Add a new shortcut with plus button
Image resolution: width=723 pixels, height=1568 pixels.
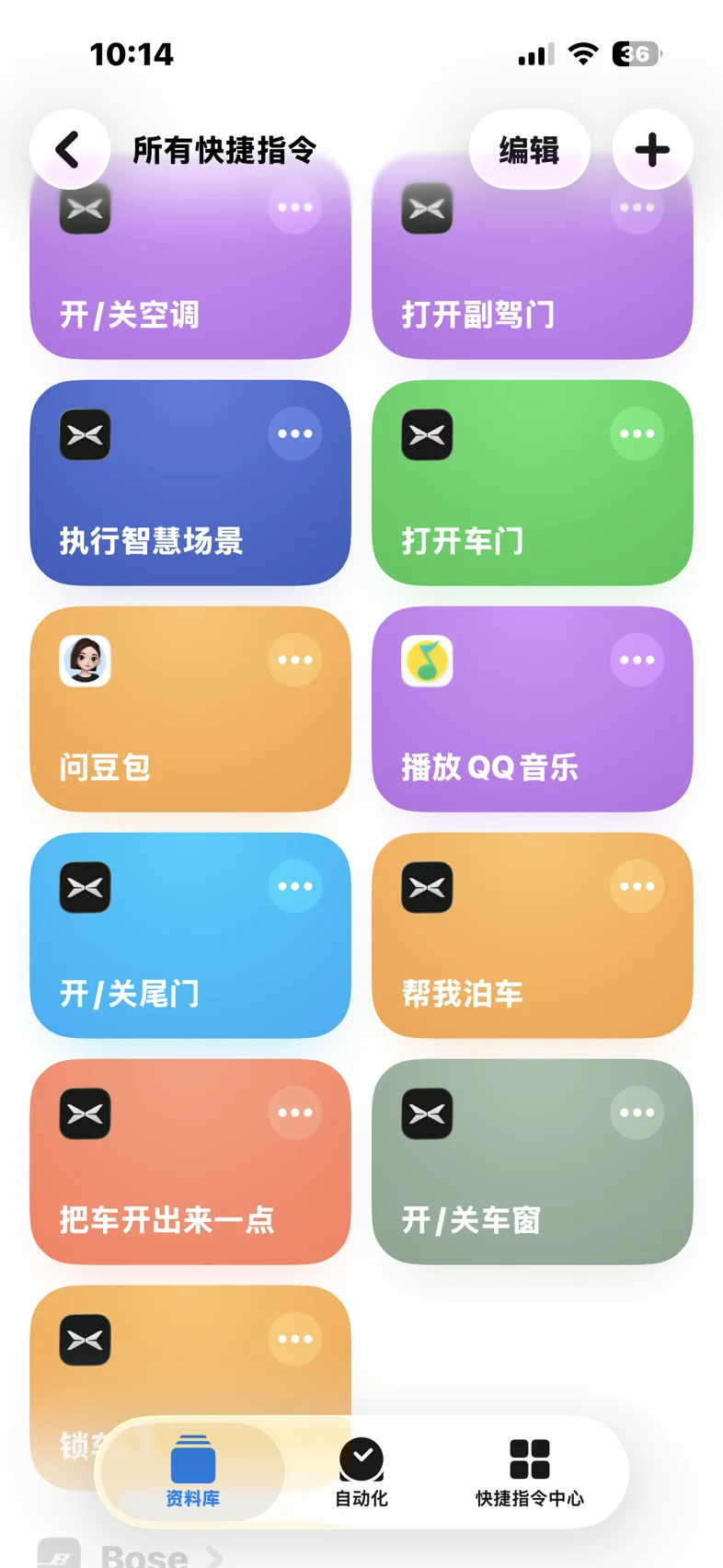click(x=652, y=149)
